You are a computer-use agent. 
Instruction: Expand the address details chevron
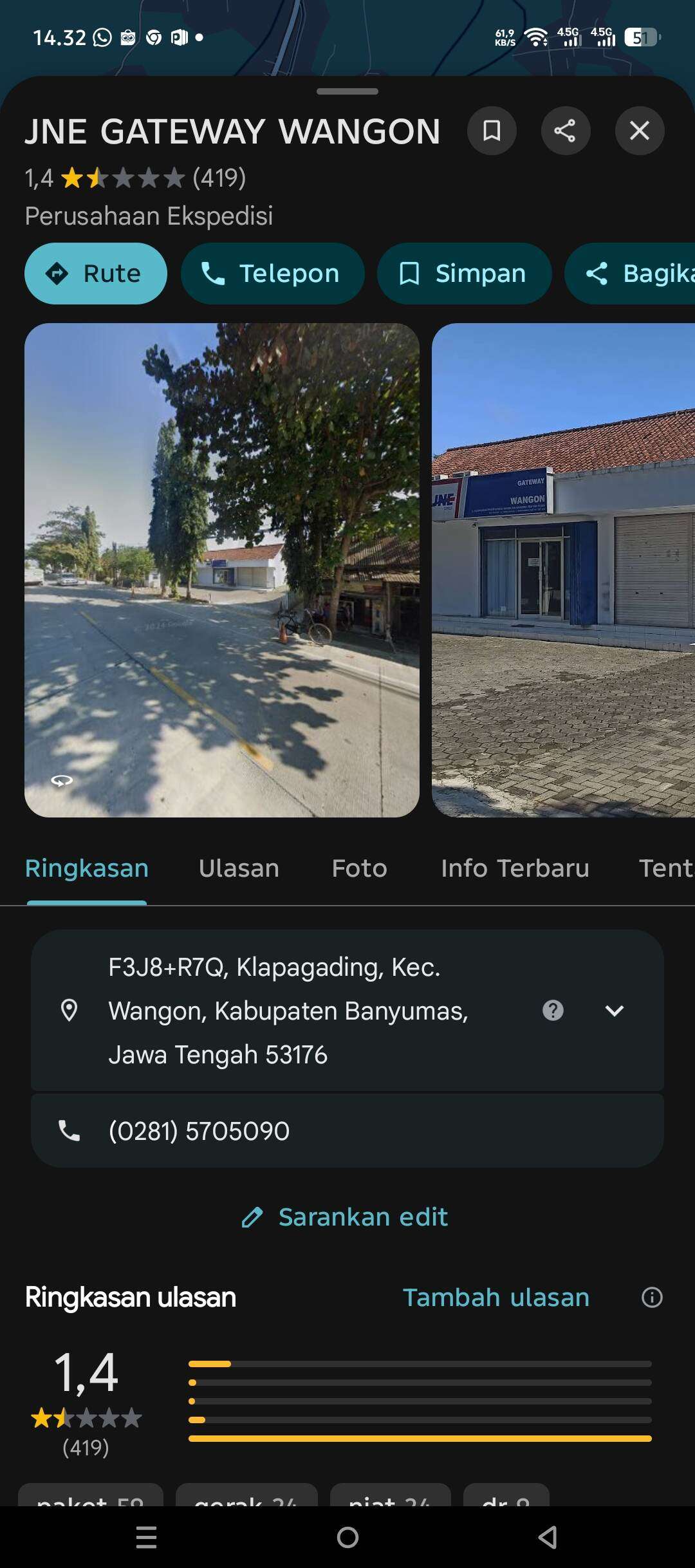(x=614, y=1011)
